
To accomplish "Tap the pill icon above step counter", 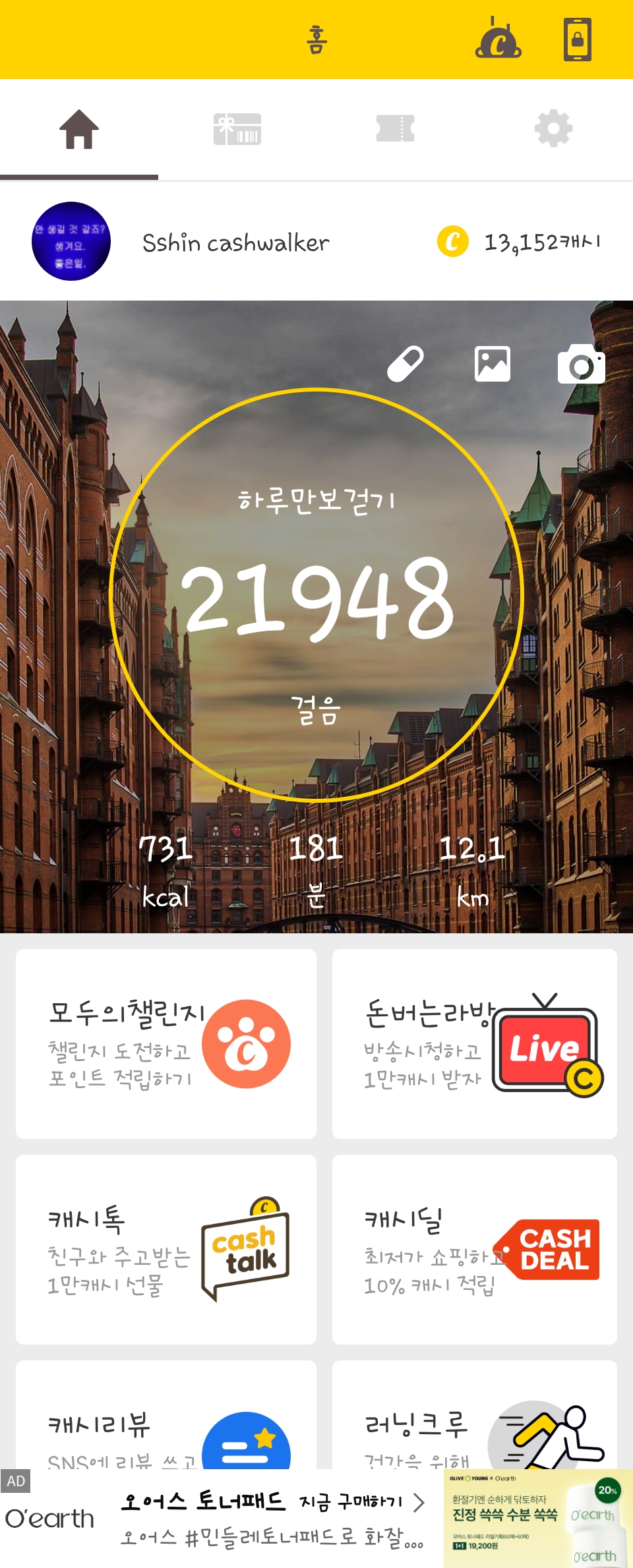I will [405, 364].
